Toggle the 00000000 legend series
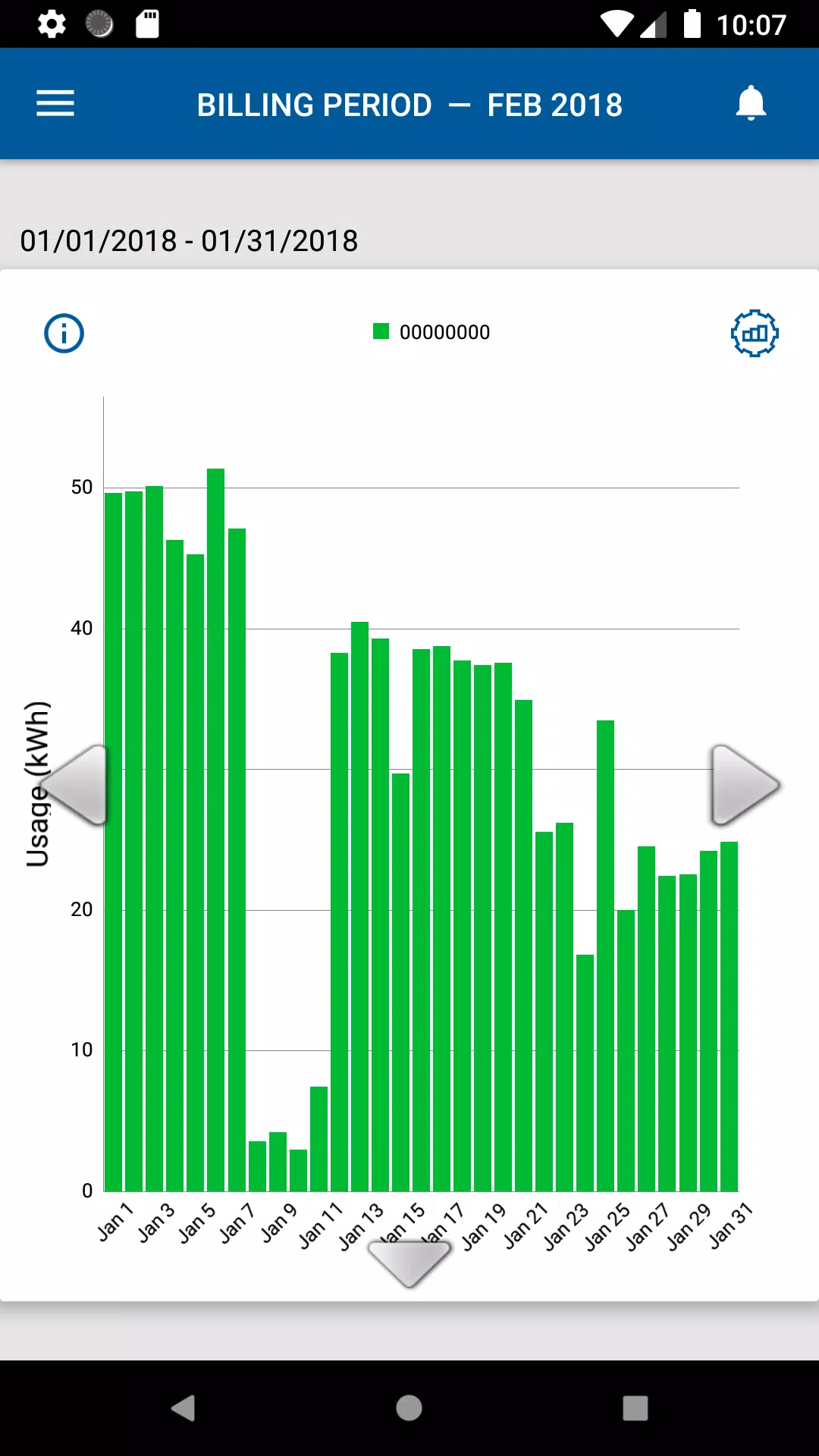This screenshot has height=1456, width=819. (431, 332)
